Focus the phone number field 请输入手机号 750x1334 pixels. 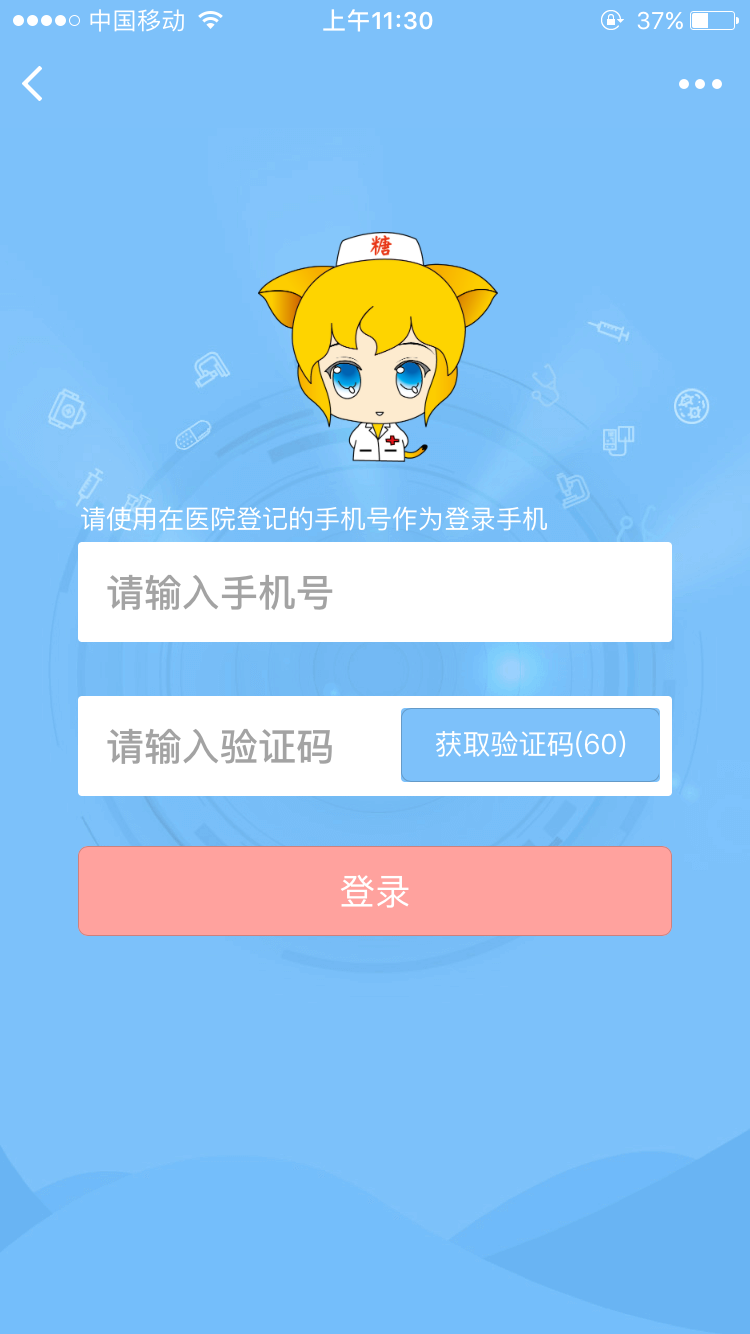click(374, 592)
